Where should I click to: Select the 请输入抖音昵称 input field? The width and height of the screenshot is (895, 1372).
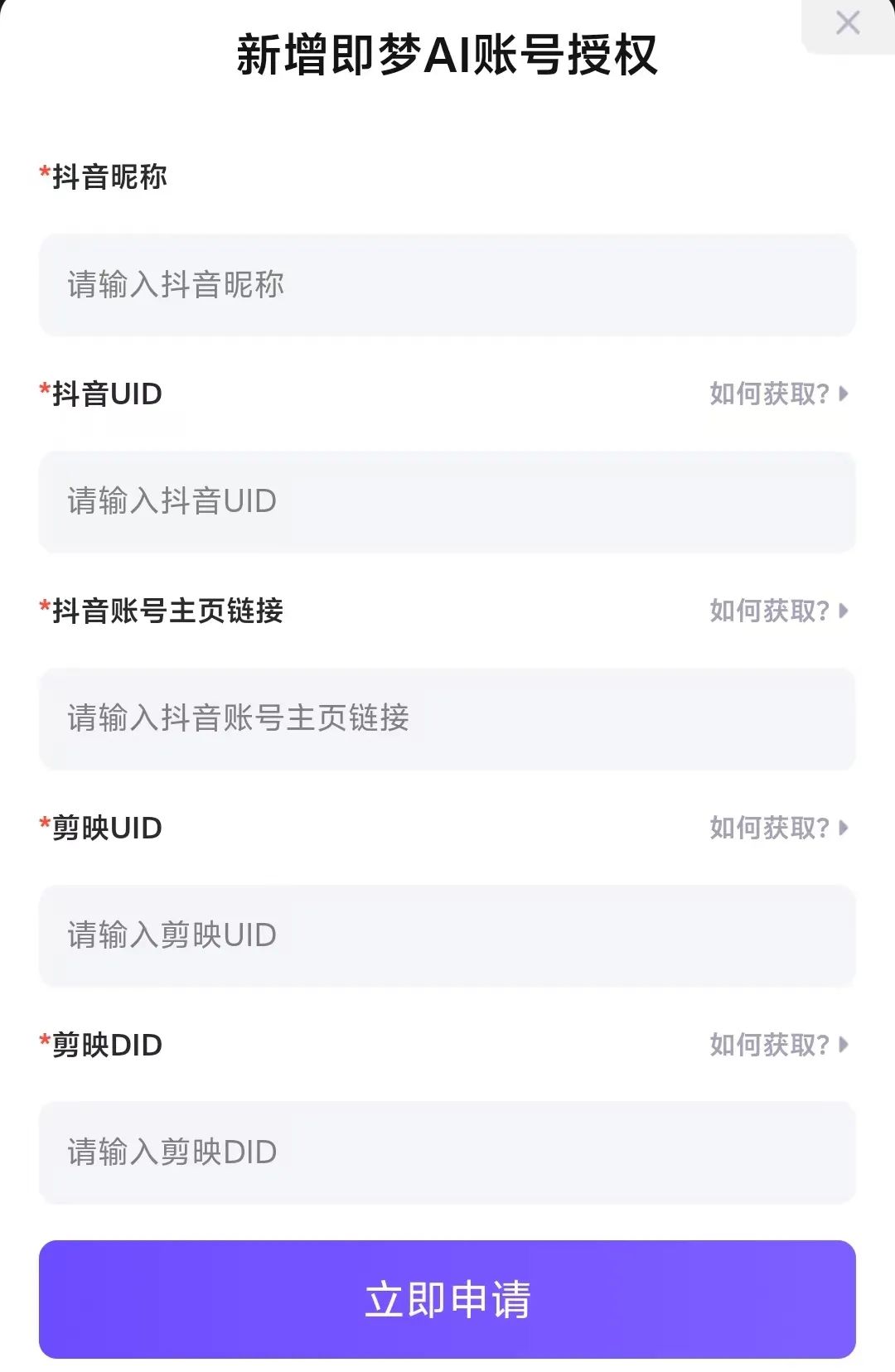(447, 286)
